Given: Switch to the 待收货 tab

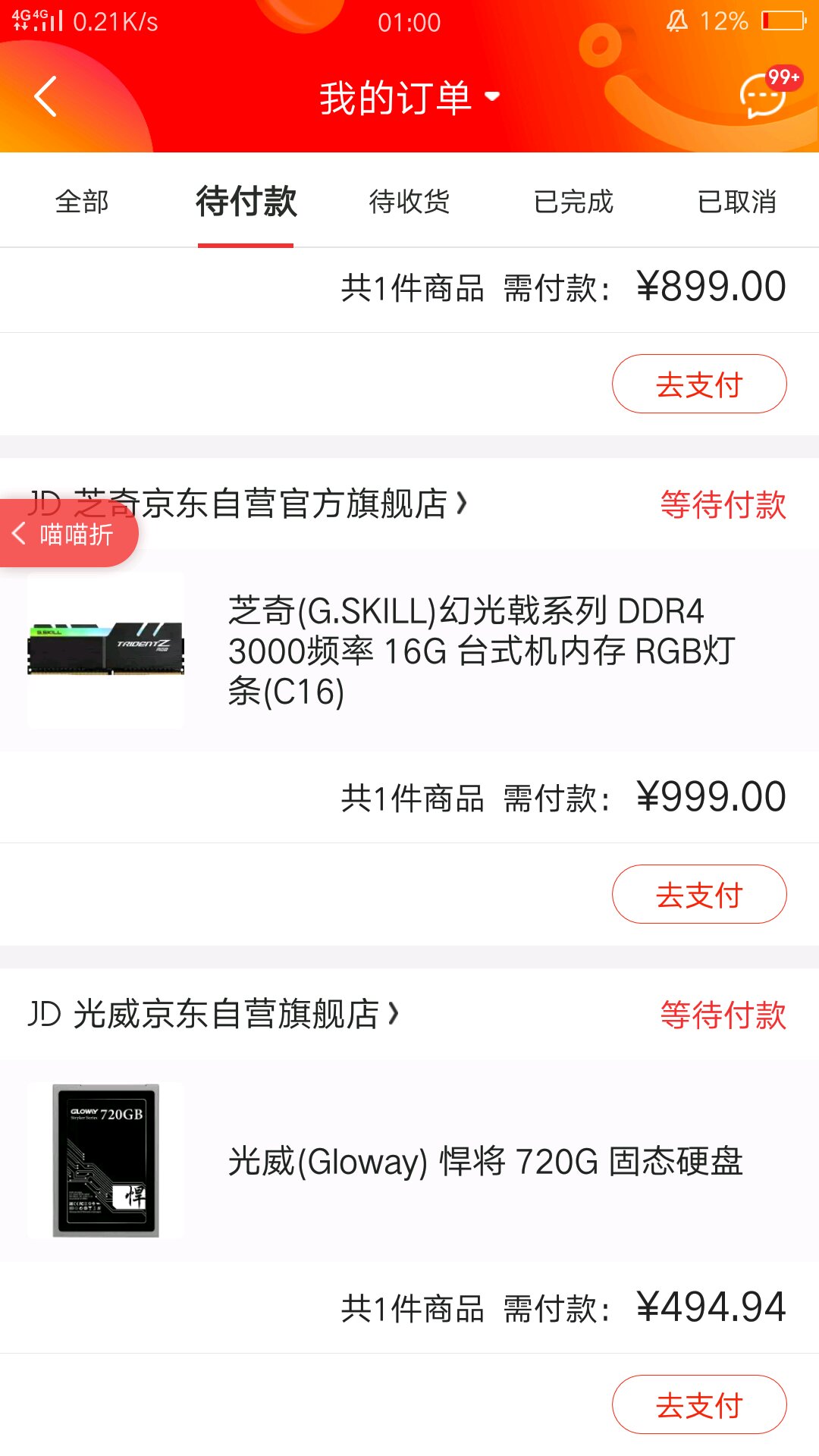Looking at the screenshot, I should click(409, 202).
